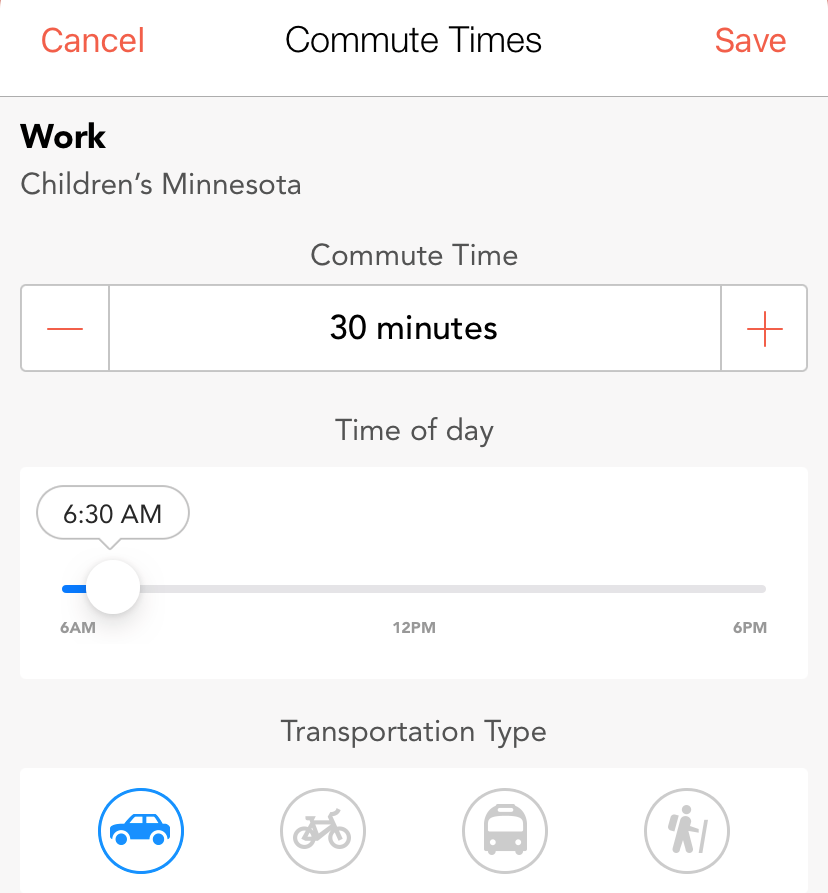Select walking as commute method
The image size is (828, 893).
tap(686, 830)
